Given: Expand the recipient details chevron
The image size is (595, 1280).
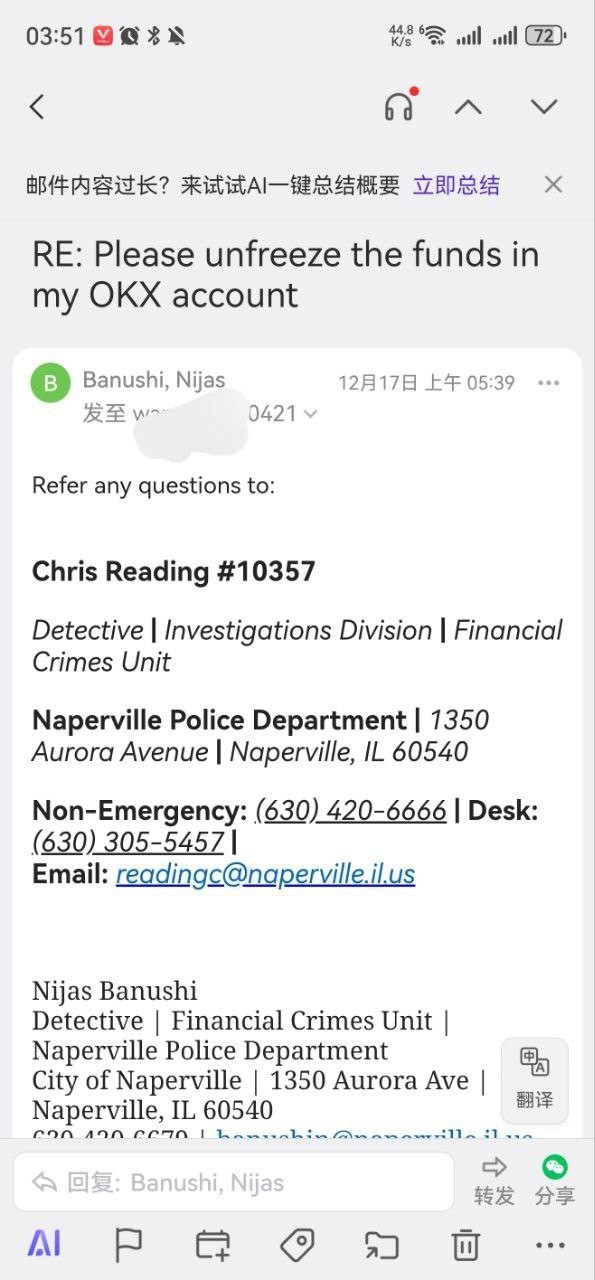Looking at the screenshot, I should 310,414.
